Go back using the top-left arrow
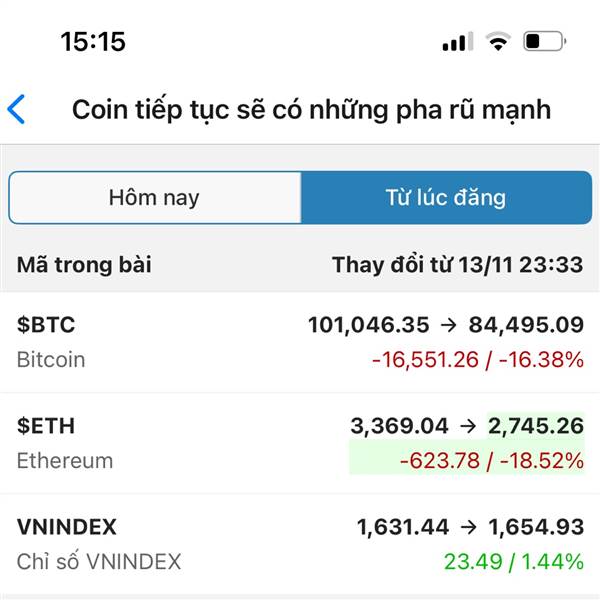600x600 pixels. click(x=17, y=109)
